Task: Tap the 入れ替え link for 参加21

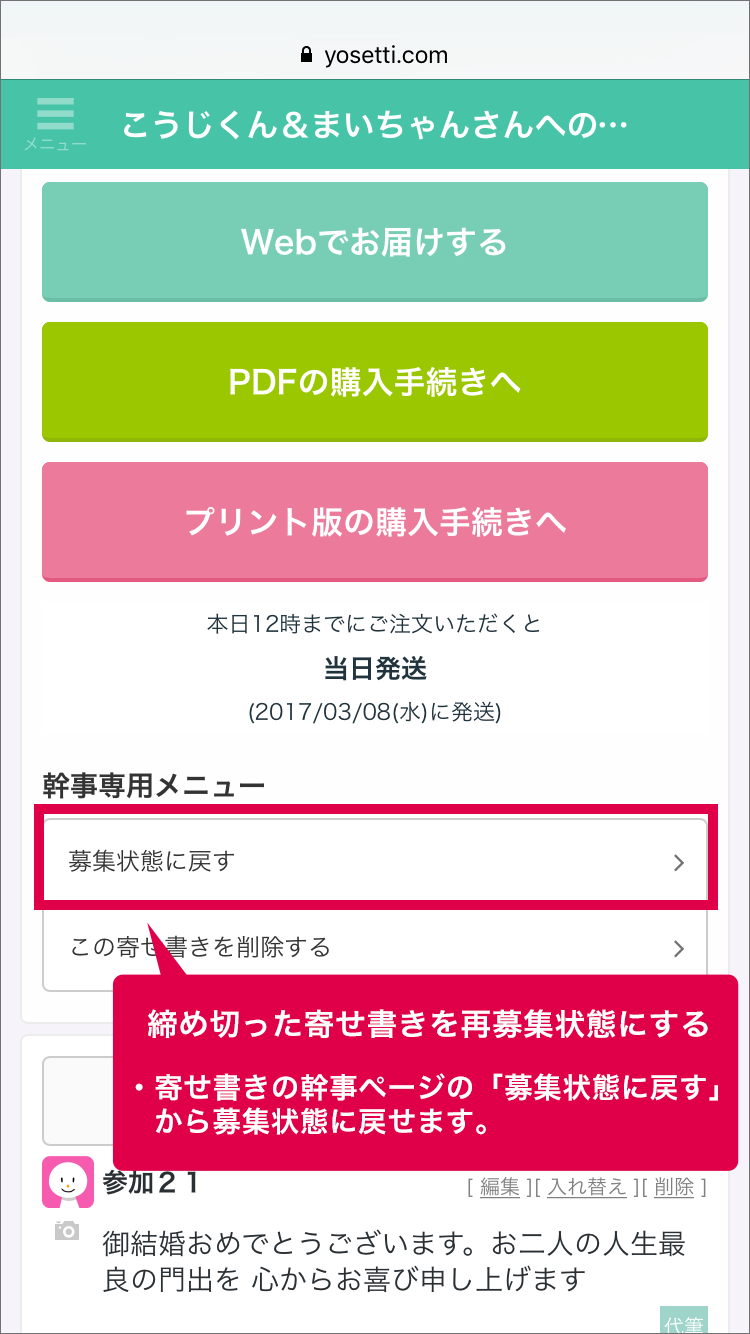Action: point(587,1187)
